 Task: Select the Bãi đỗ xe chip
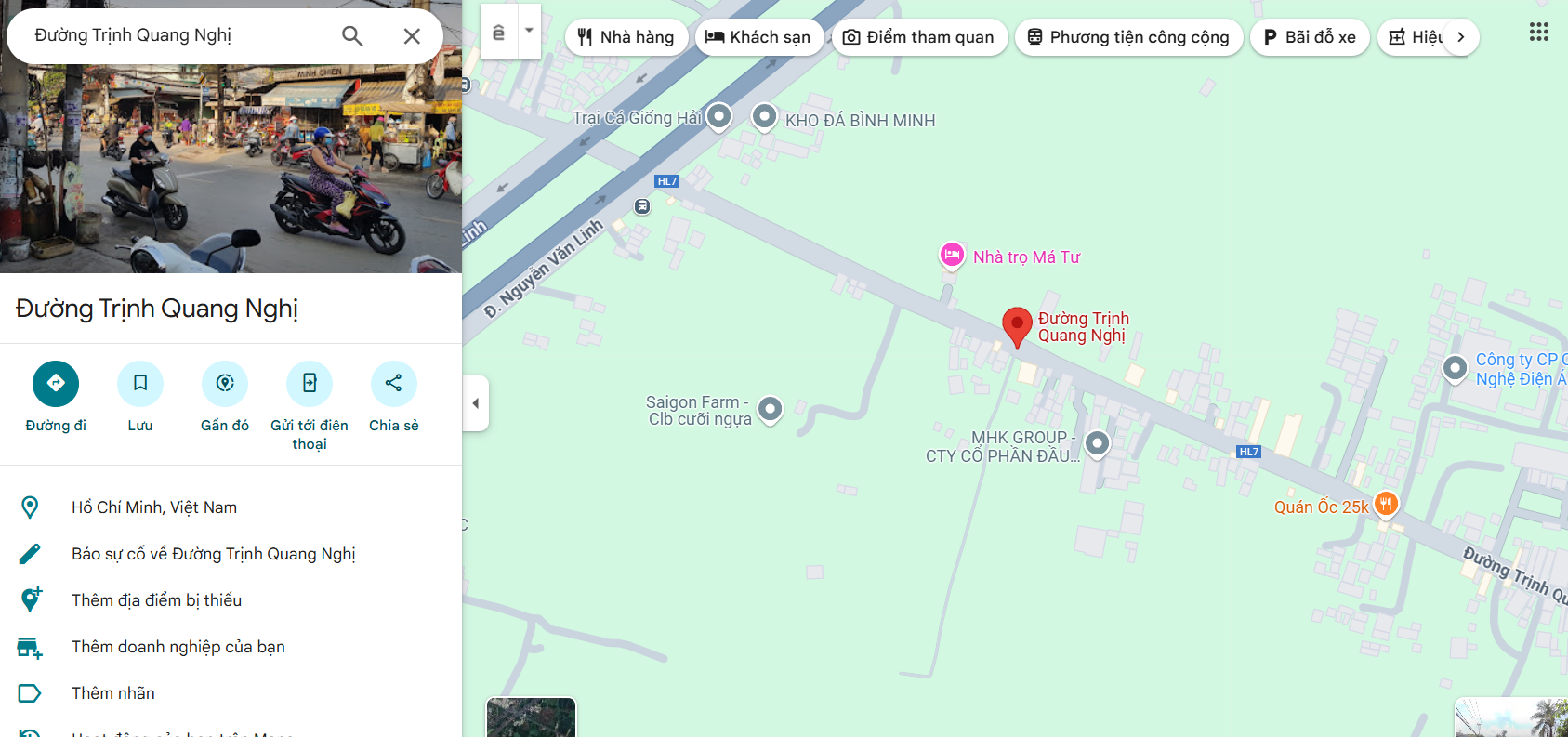1309,37
